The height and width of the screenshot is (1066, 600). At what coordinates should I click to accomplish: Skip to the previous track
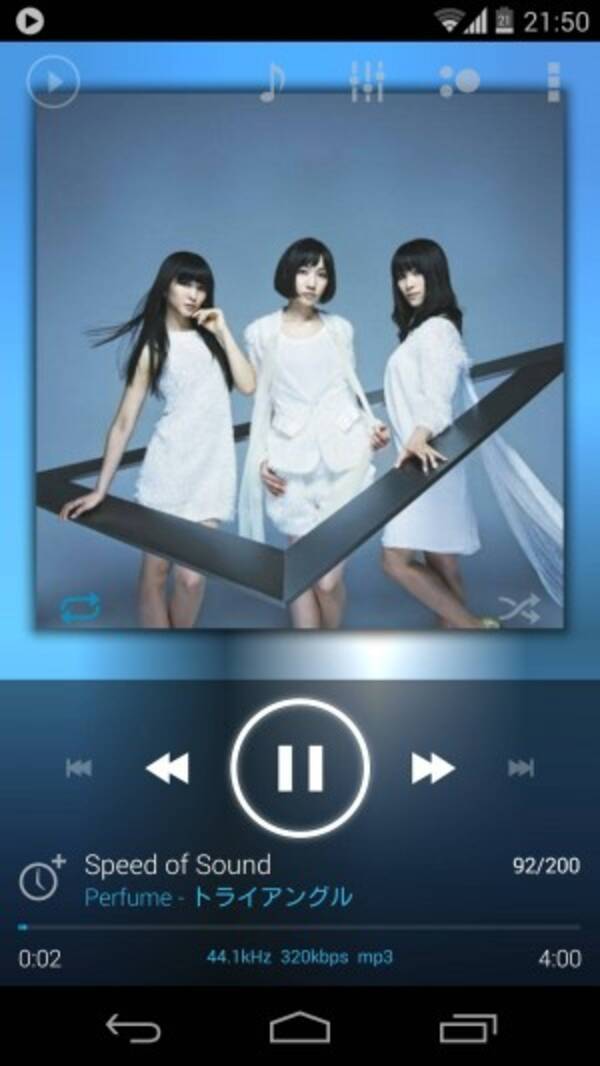pyautogui.click(x=79, y=768)
